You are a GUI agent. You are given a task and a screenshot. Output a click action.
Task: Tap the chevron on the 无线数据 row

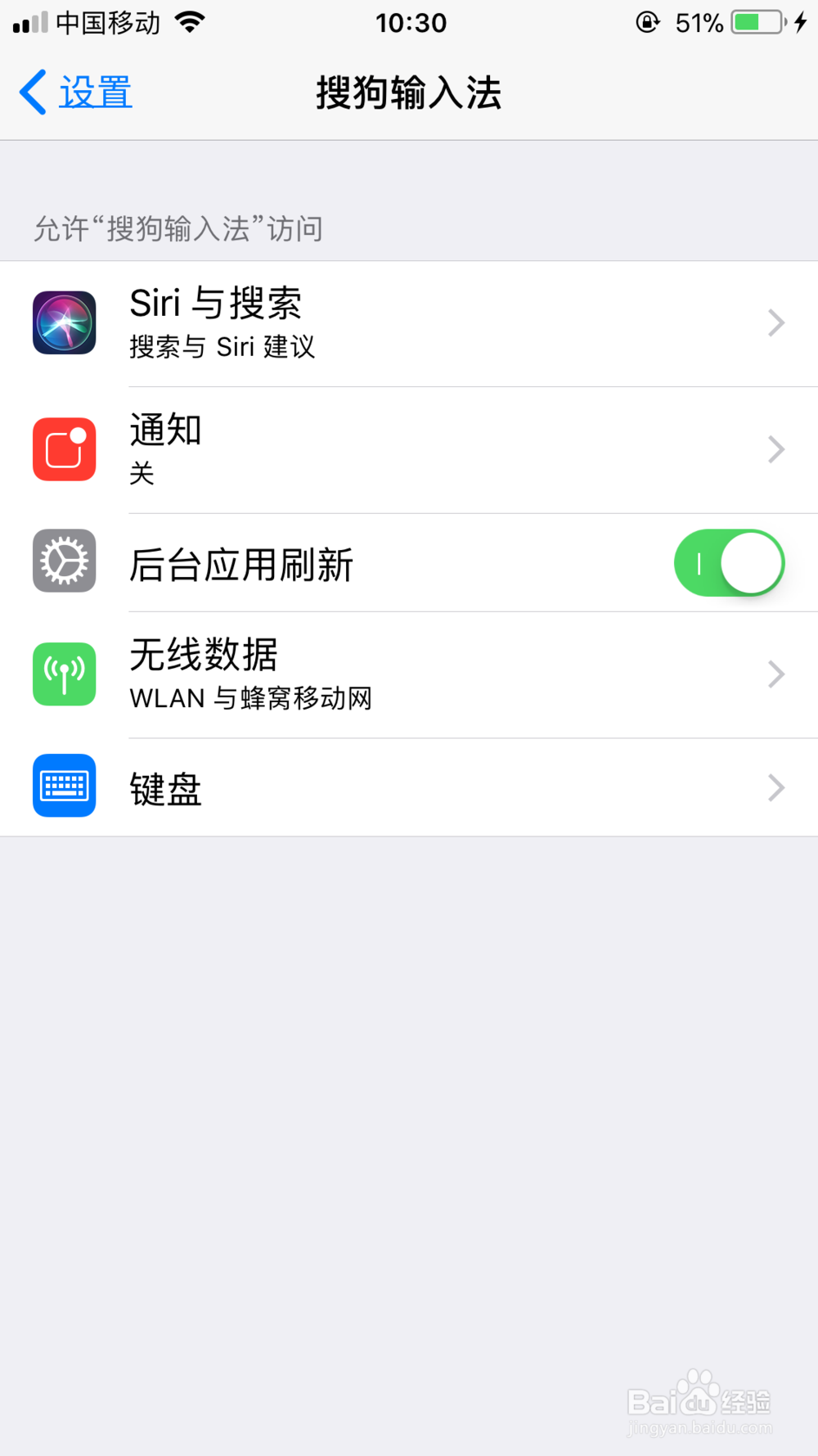(x=775, y=674)
